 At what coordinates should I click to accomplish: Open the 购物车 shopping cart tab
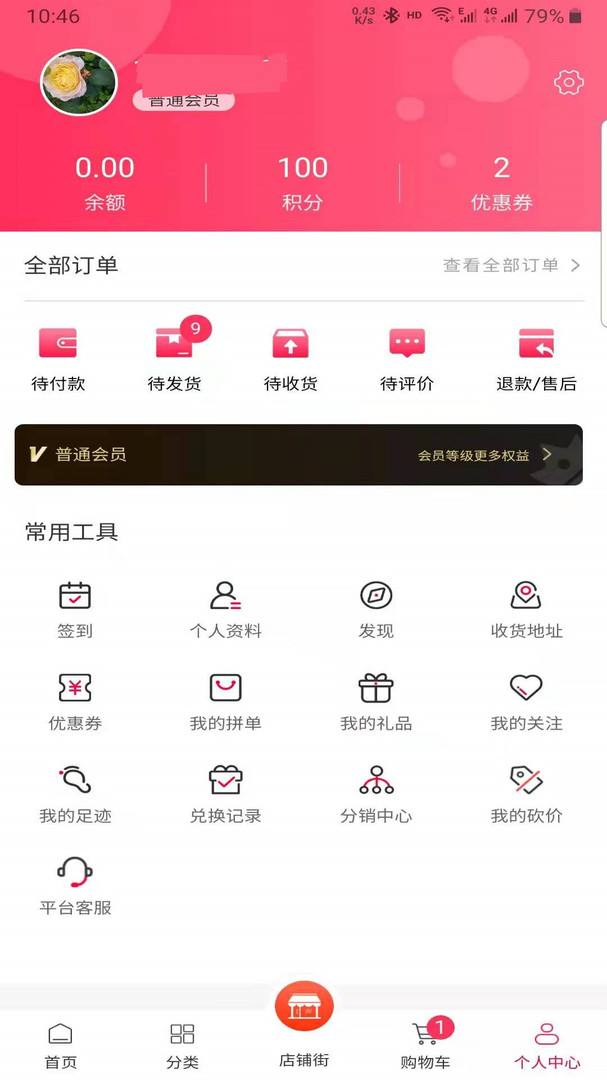(425, 1045)
